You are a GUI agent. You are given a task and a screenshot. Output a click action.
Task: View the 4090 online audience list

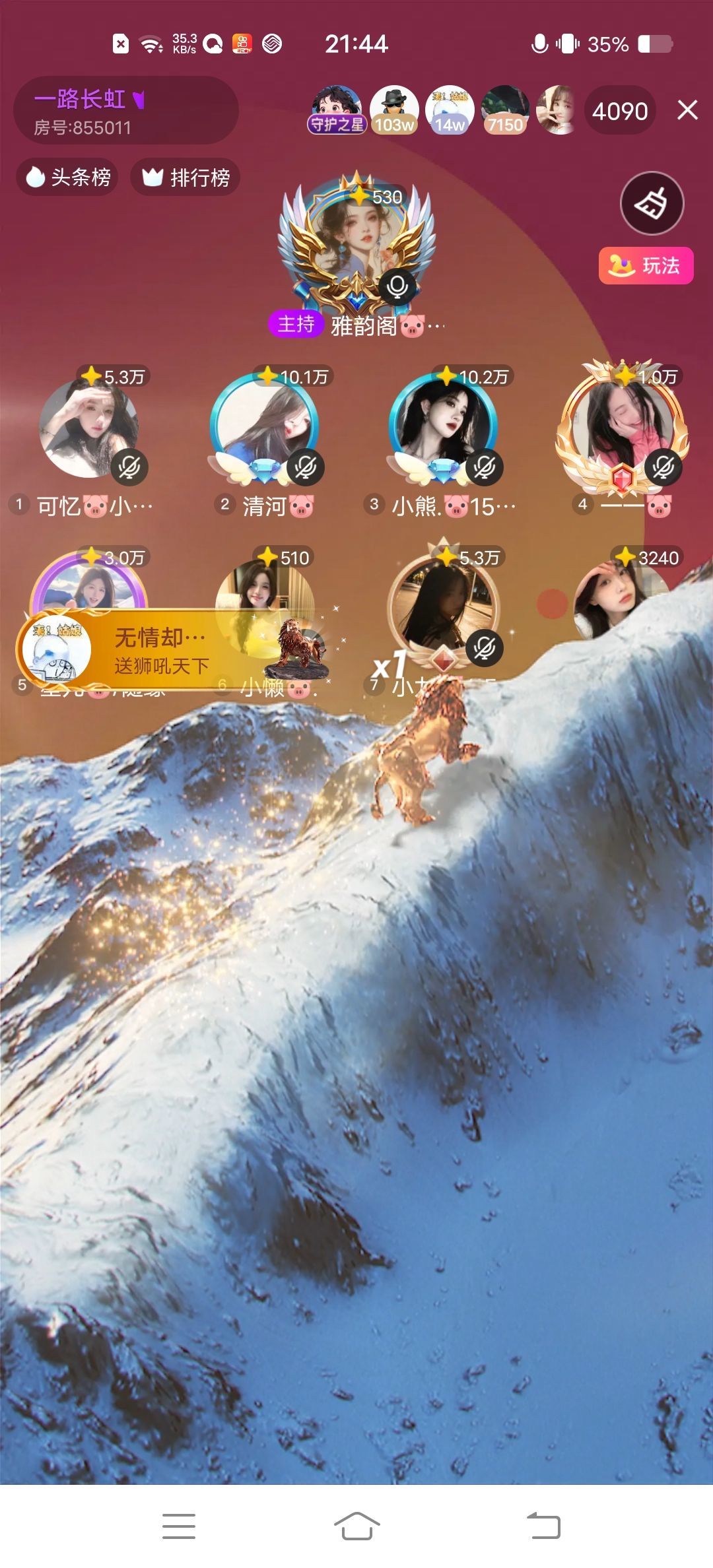[619, 111]
